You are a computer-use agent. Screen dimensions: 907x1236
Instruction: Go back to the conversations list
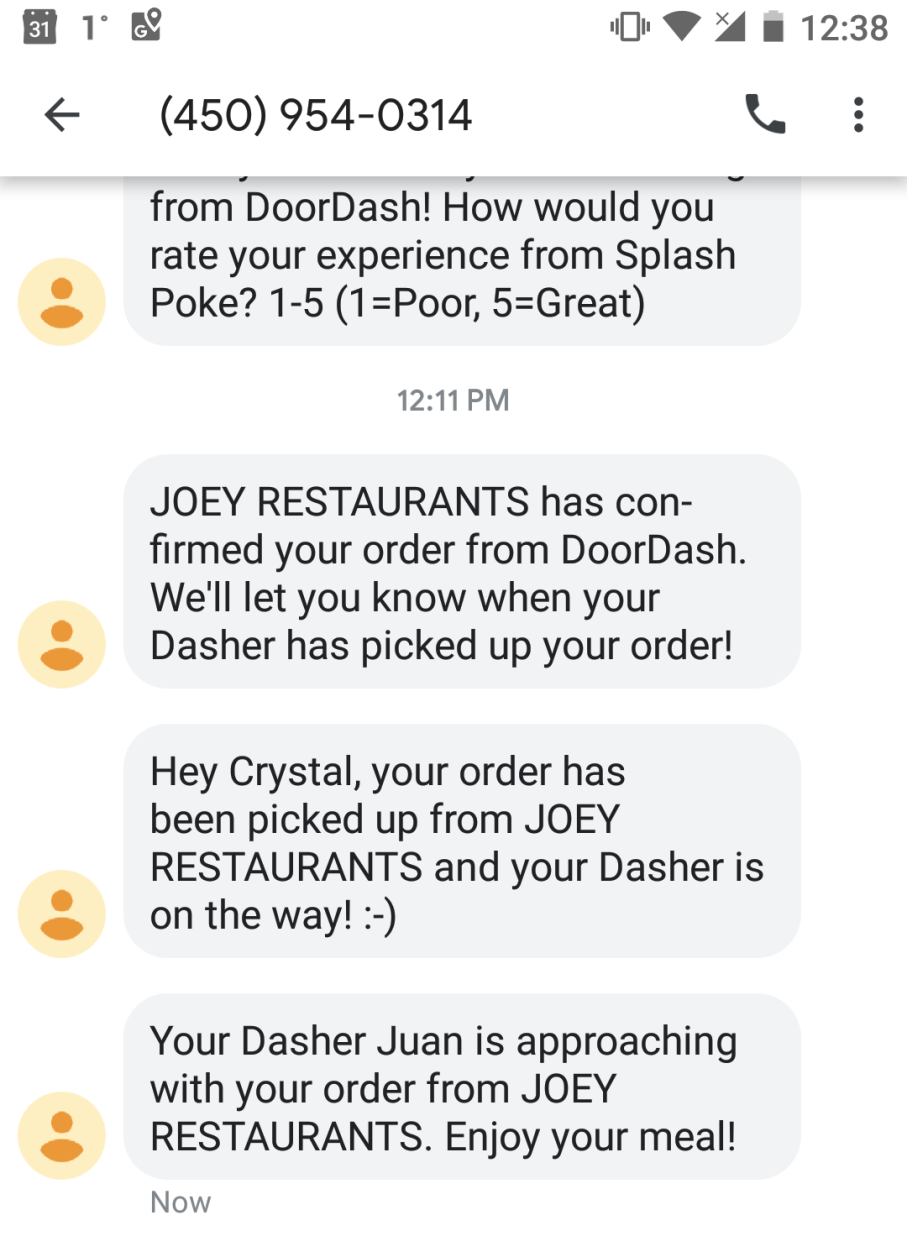62,116
